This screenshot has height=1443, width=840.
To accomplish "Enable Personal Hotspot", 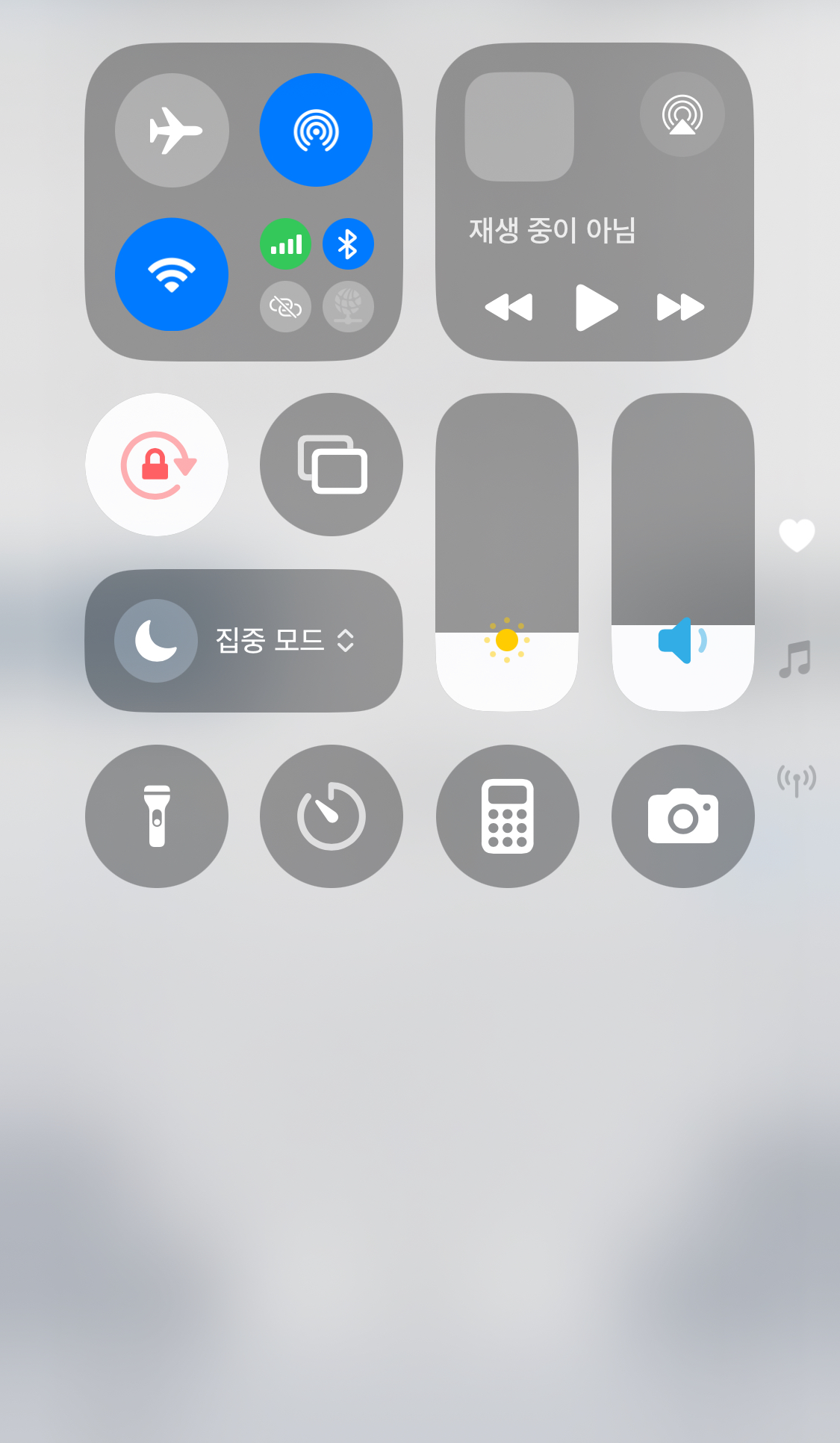I will [x=285, y=307].
